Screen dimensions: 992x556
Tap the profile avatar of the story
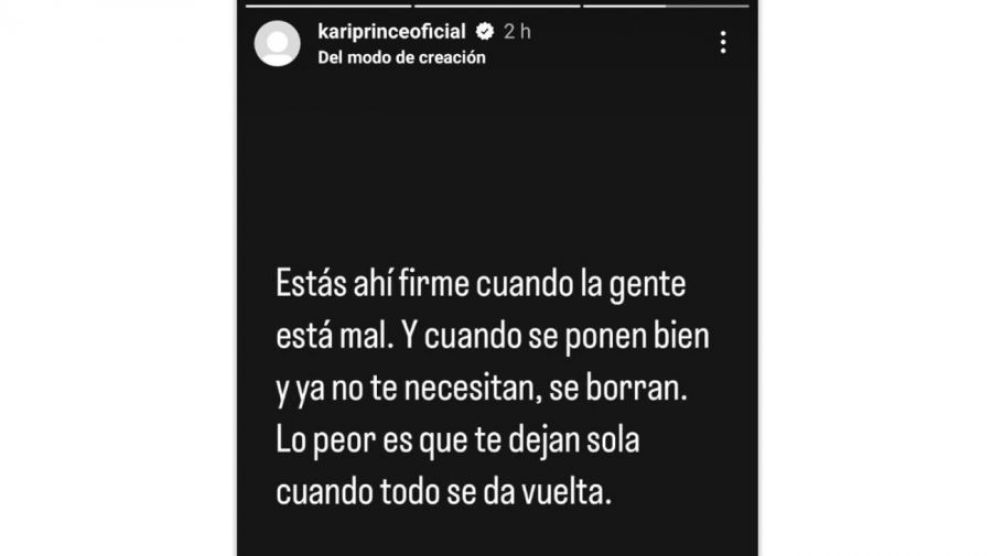[x=277, y=43]
